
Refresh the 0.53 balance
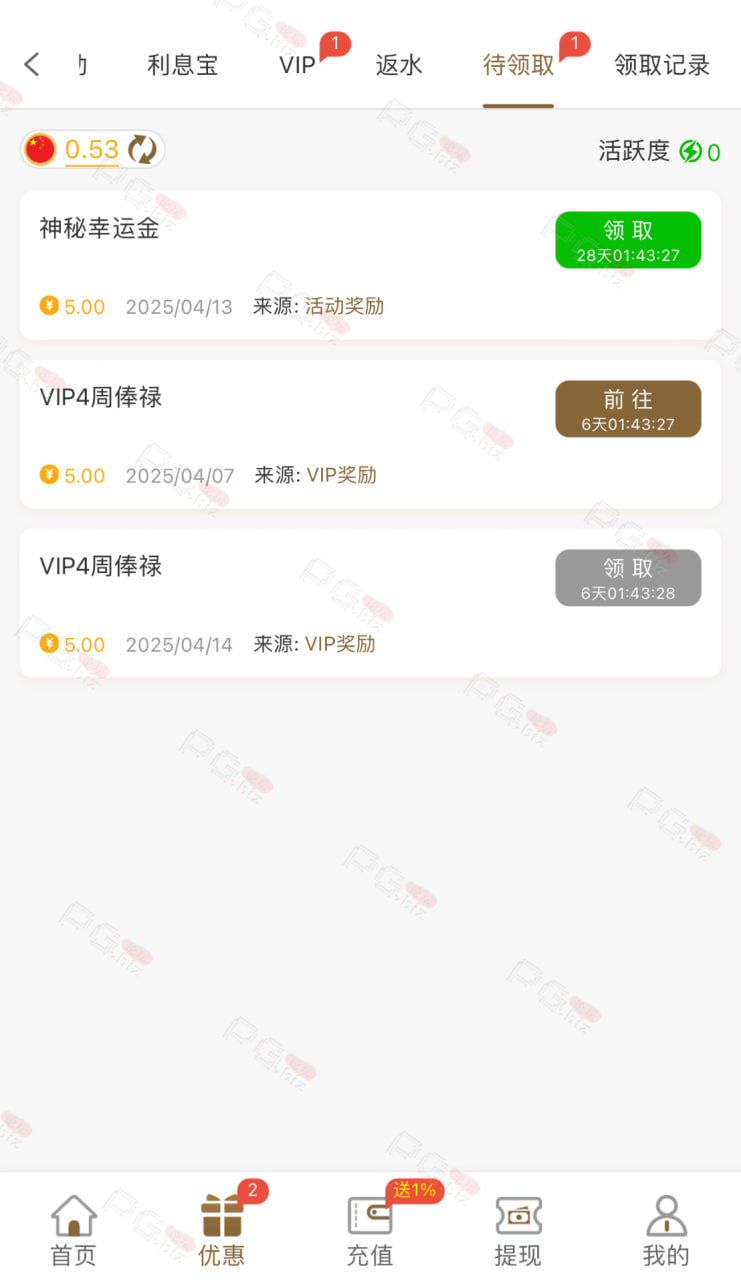(x=142, y=150)
